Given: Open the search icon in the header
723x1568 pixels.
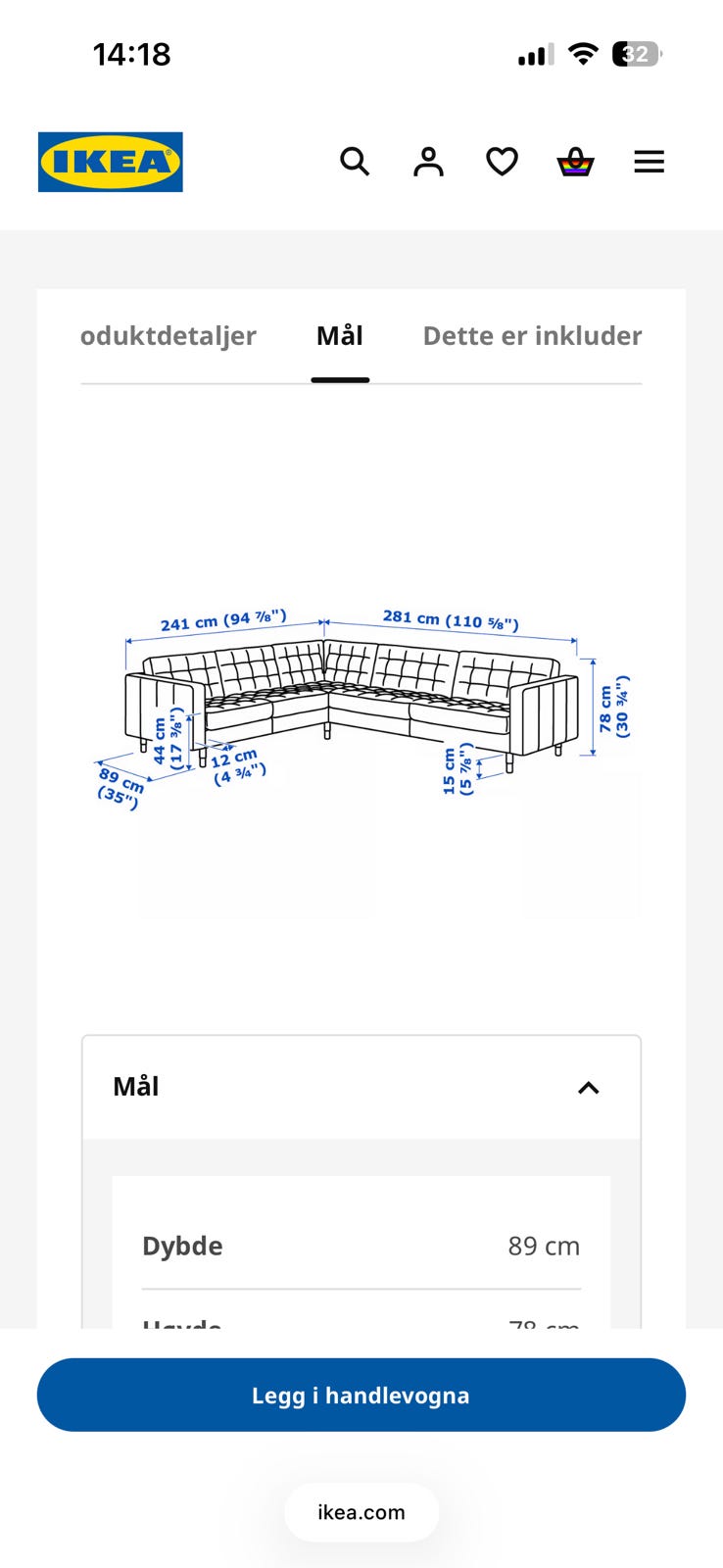Looking at the screenshot, I should click(x=355, y=162).
